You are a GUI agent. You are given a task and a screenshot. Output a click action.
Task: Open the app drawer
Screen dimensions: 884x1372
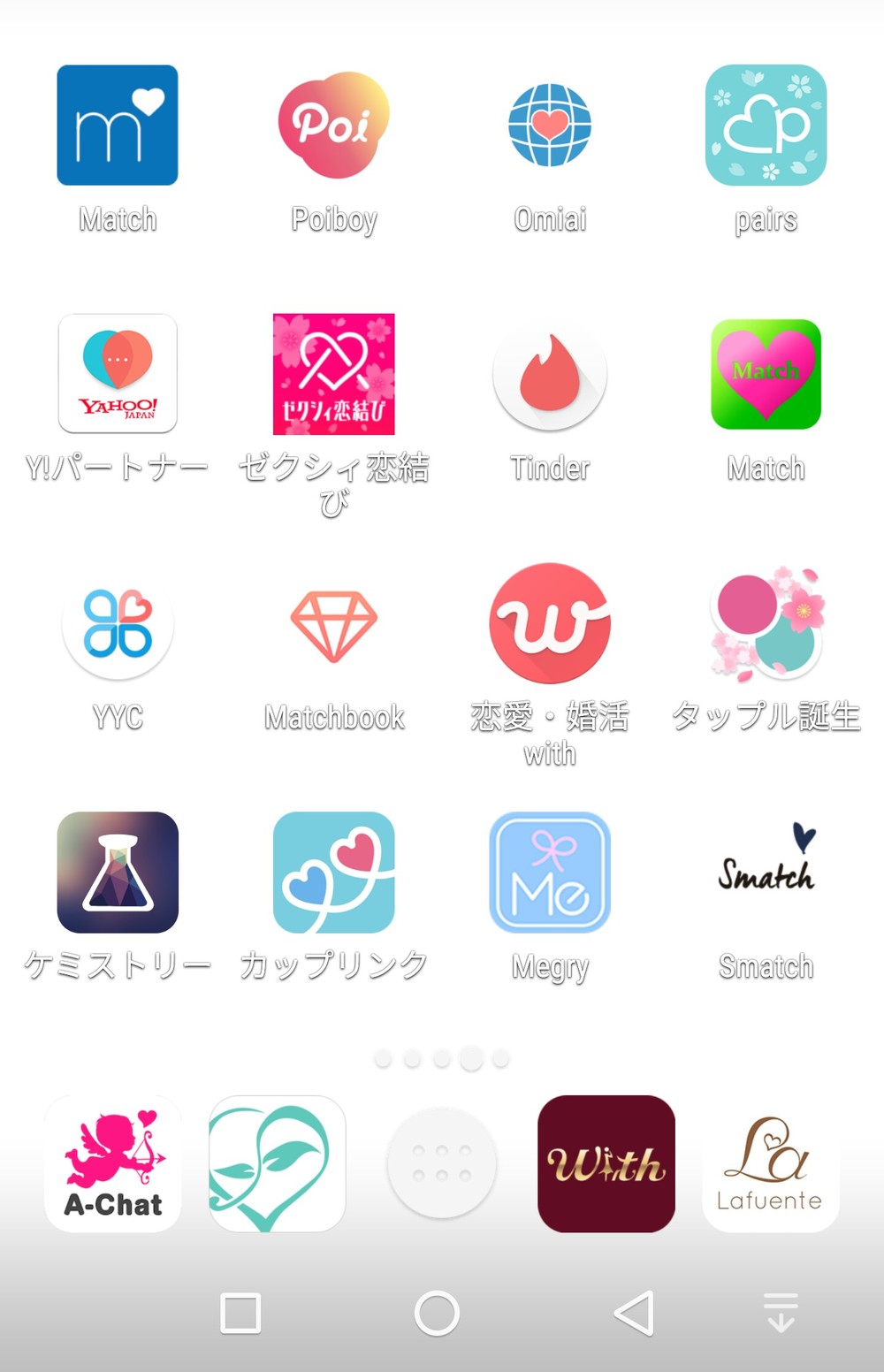441,1163
